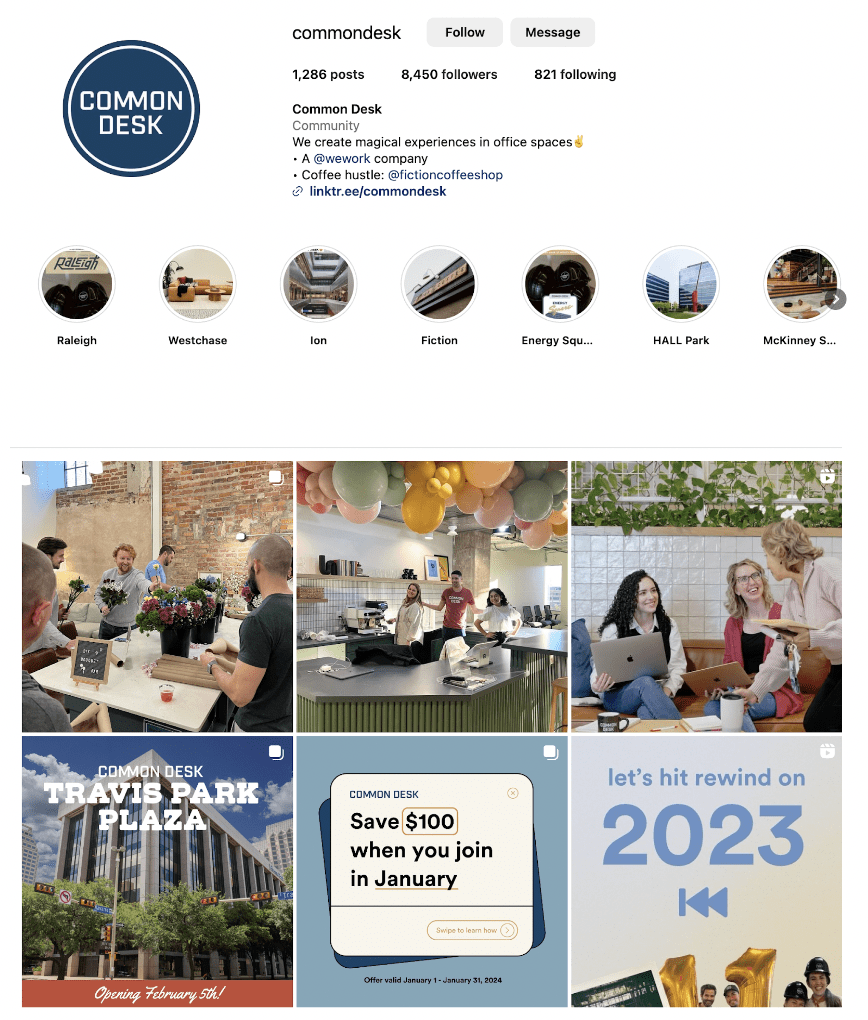View the Raleigh story highlight
The image size is (868, 1020).
pyautogui.click(x=77, y=285)
